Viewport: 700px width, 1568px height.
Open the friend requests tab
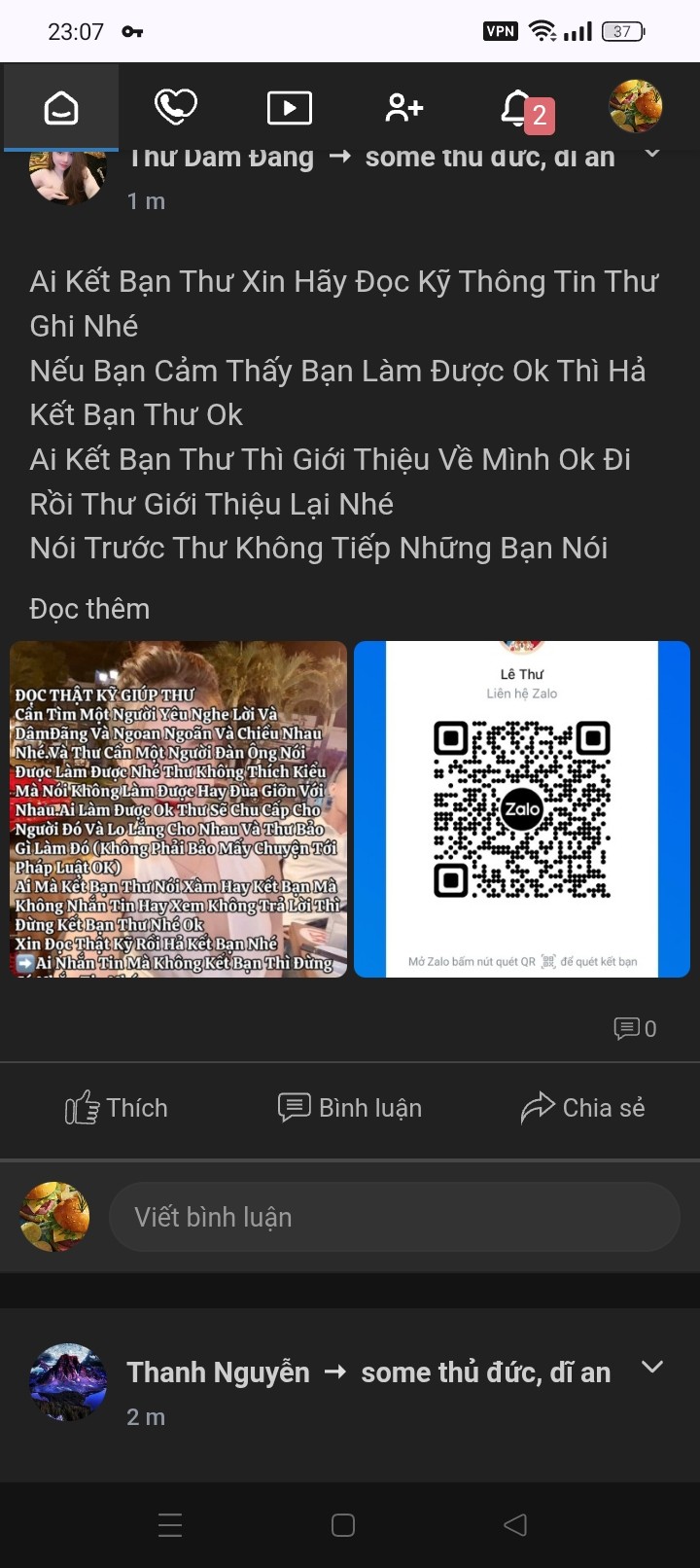point(403,107)
